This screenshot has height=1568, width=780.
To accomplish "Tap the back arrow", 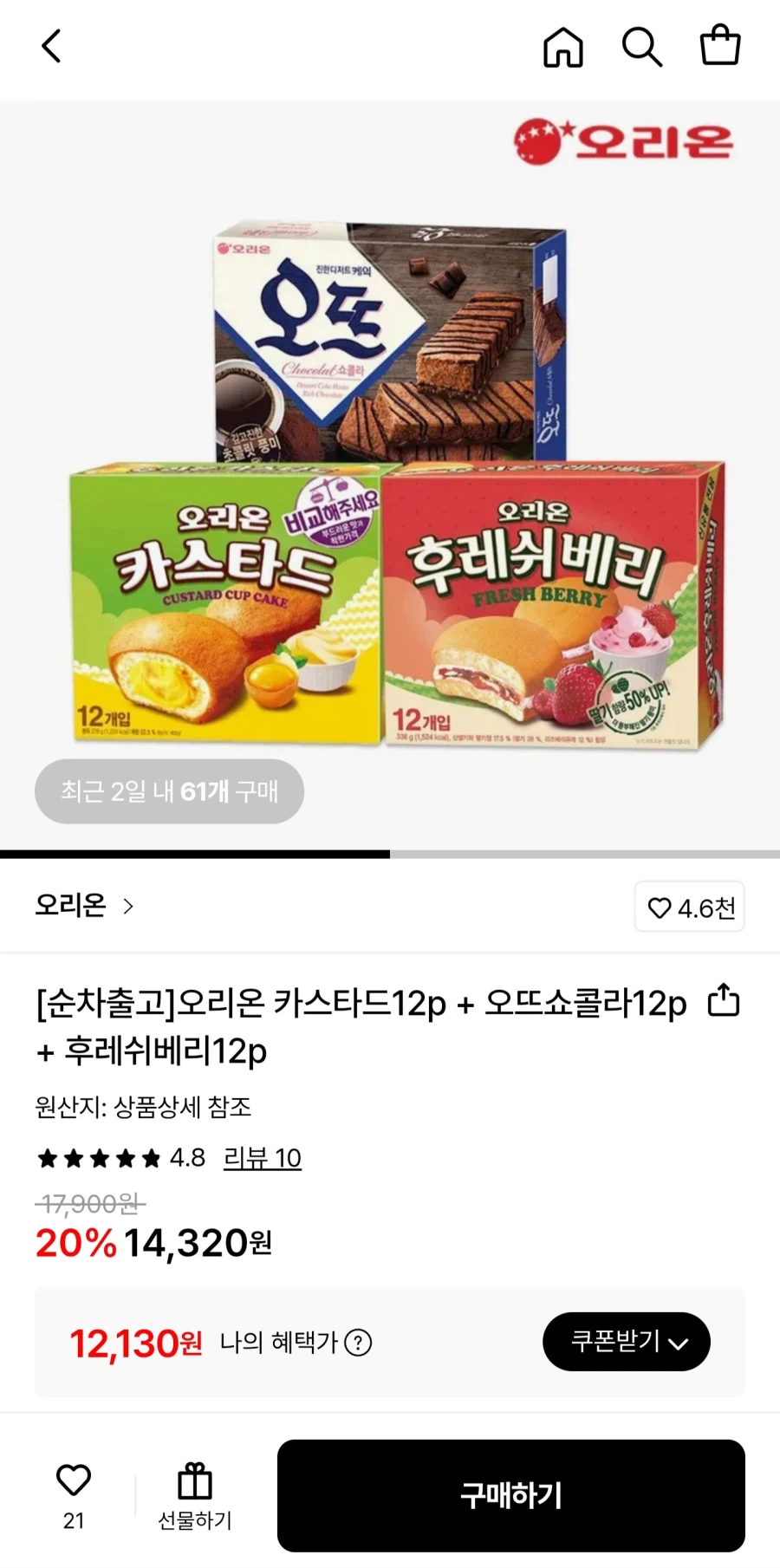I will 51,47.
